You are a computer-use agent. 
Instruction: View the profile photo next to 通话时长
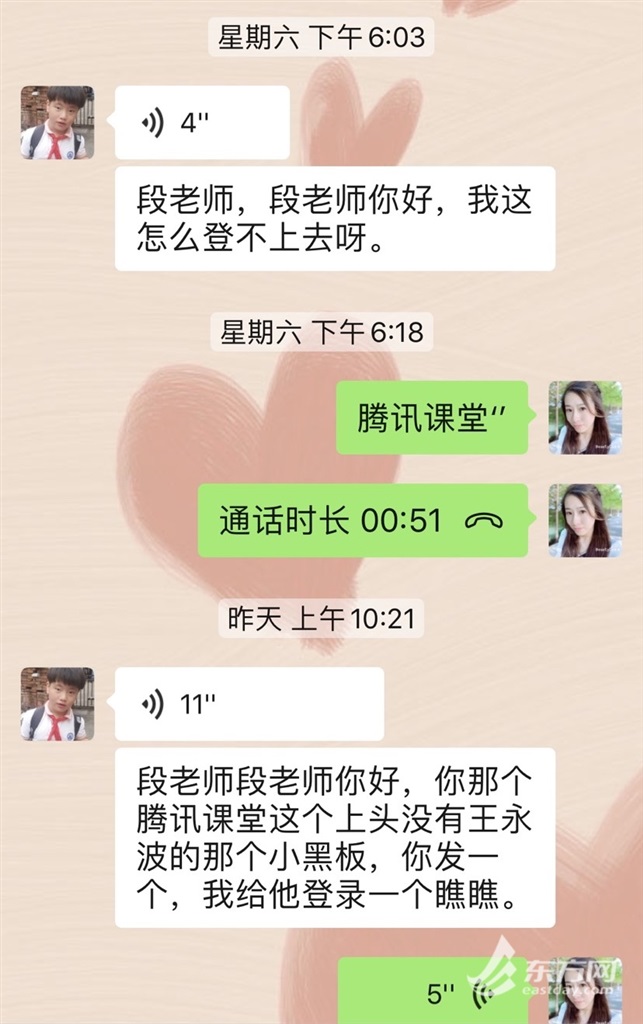585,521
